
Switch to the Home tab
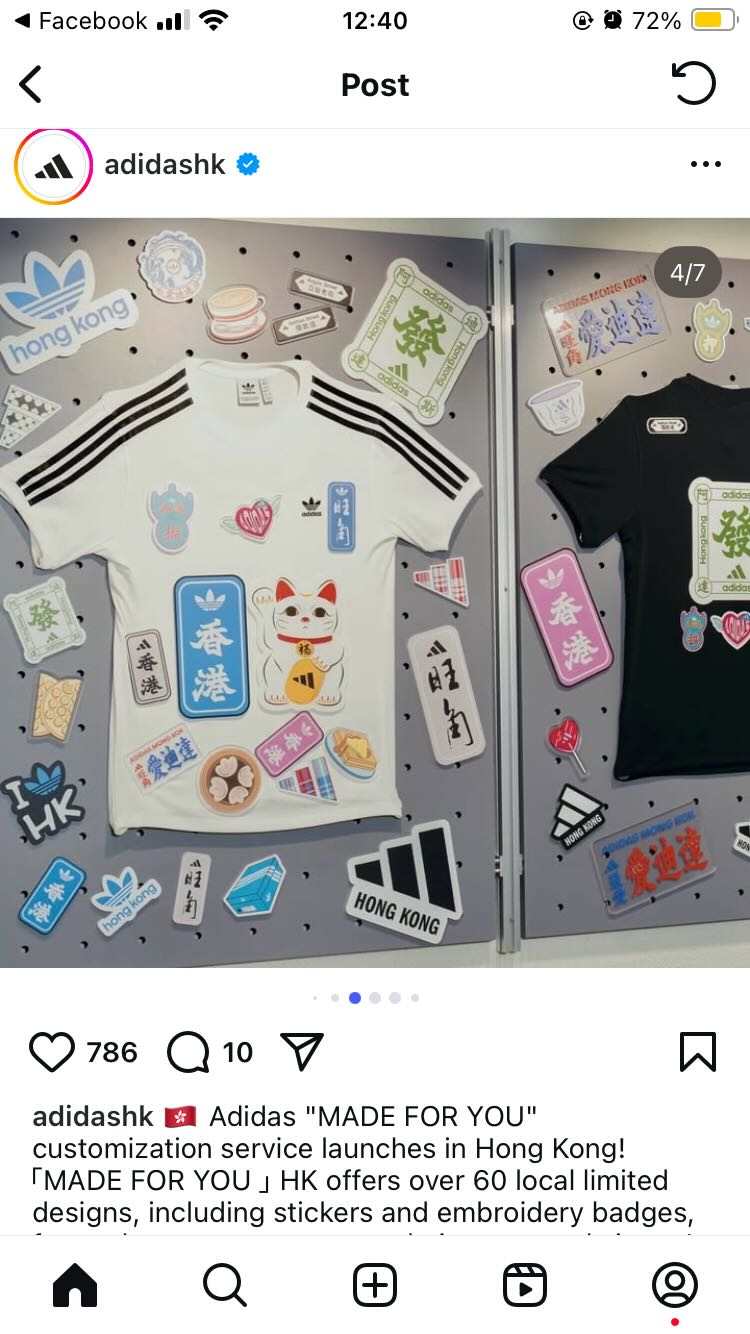[75, 1285]
